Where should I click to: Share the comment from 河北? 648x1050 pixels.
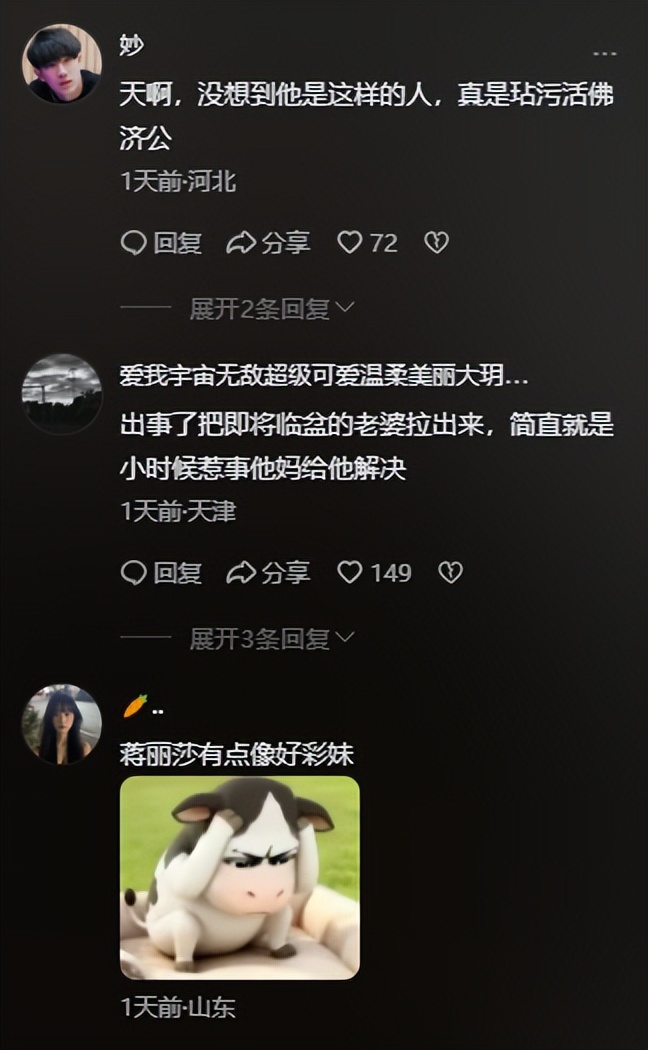pyautogui.click(x=268, y=242)
